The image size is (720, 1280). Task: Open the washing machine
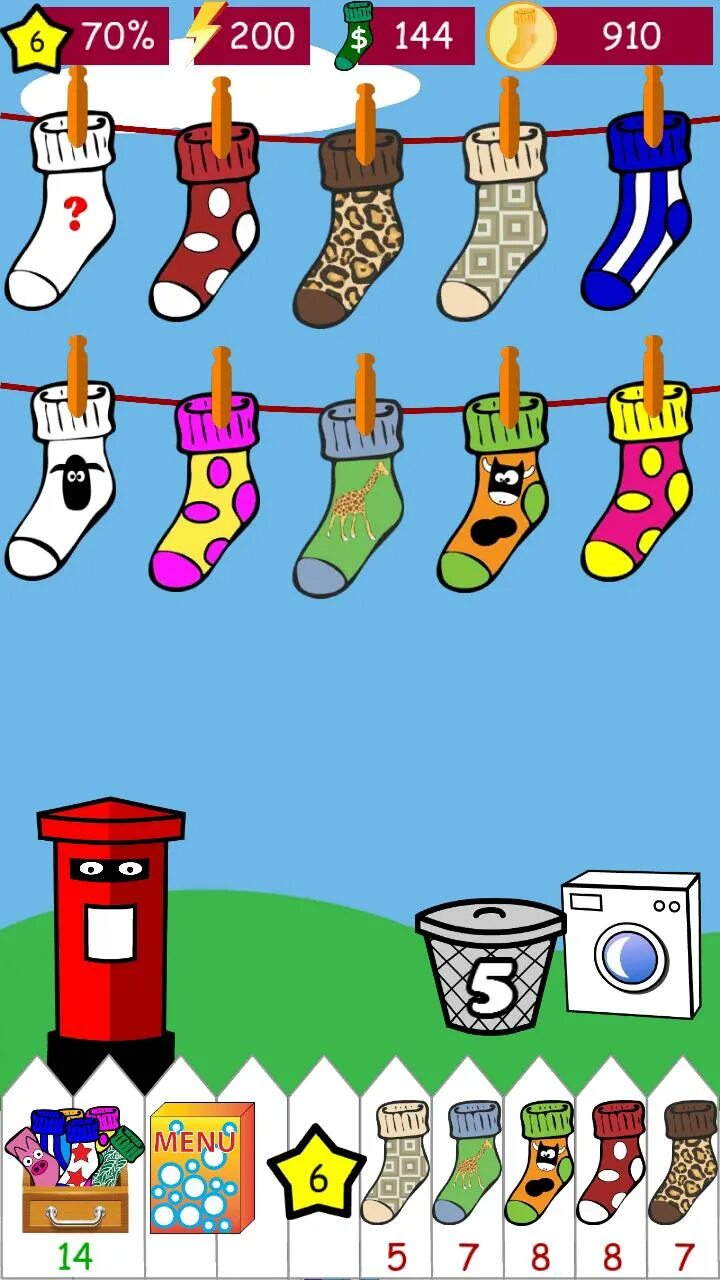point(630,945)
